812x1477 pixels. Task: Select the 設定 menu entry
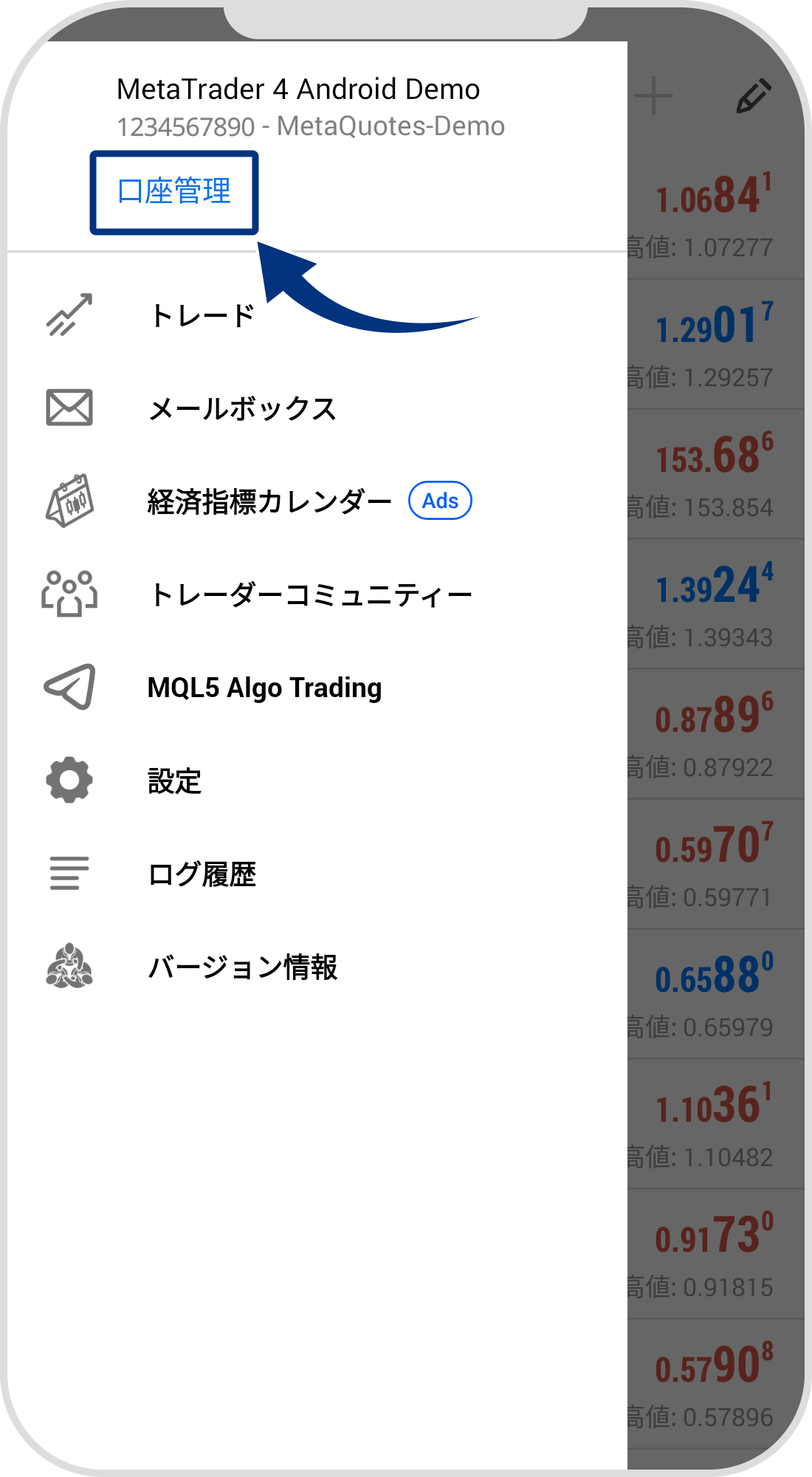(173, 781)
